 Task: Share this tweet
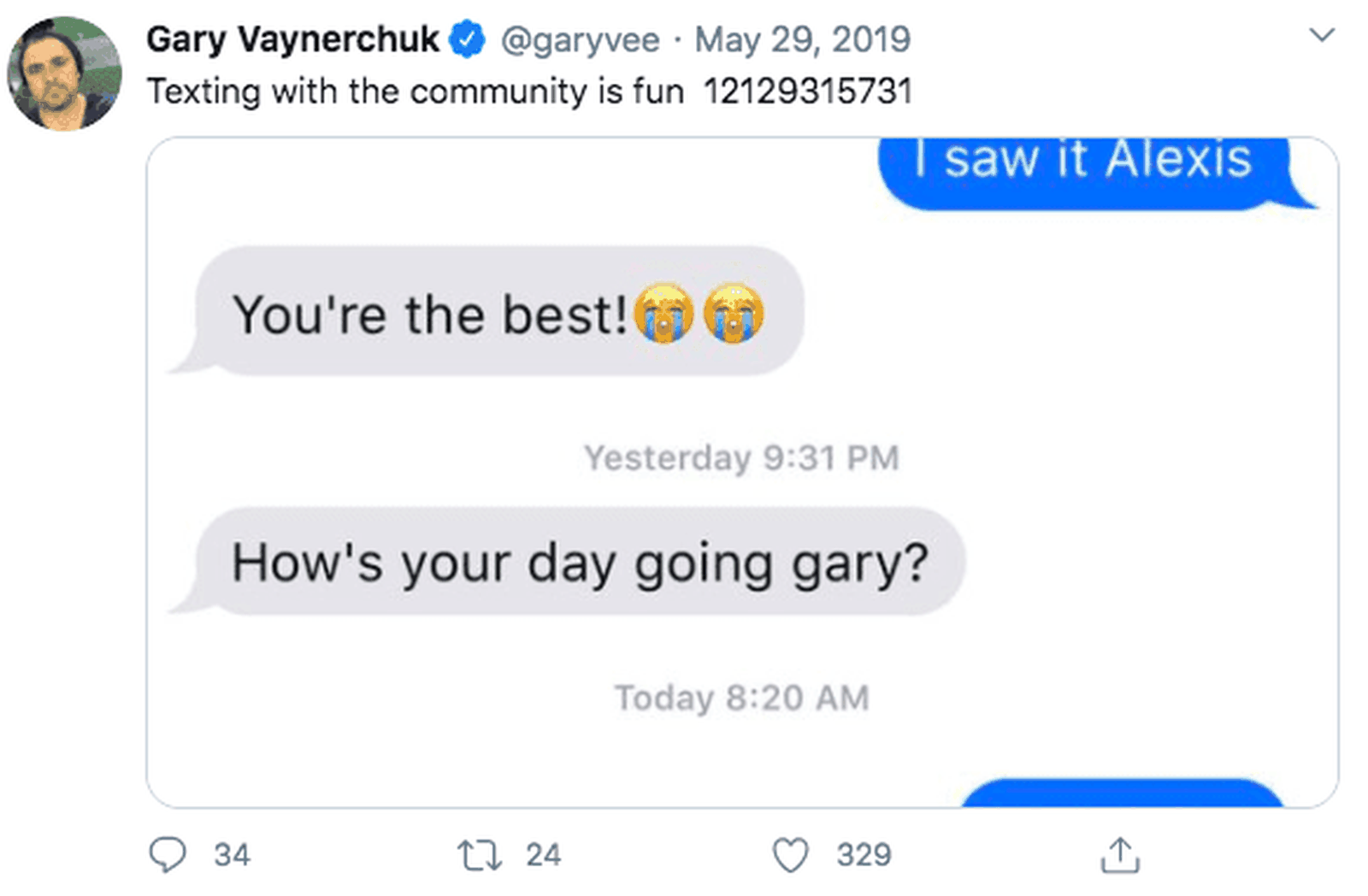click(x=1119, y=854)
